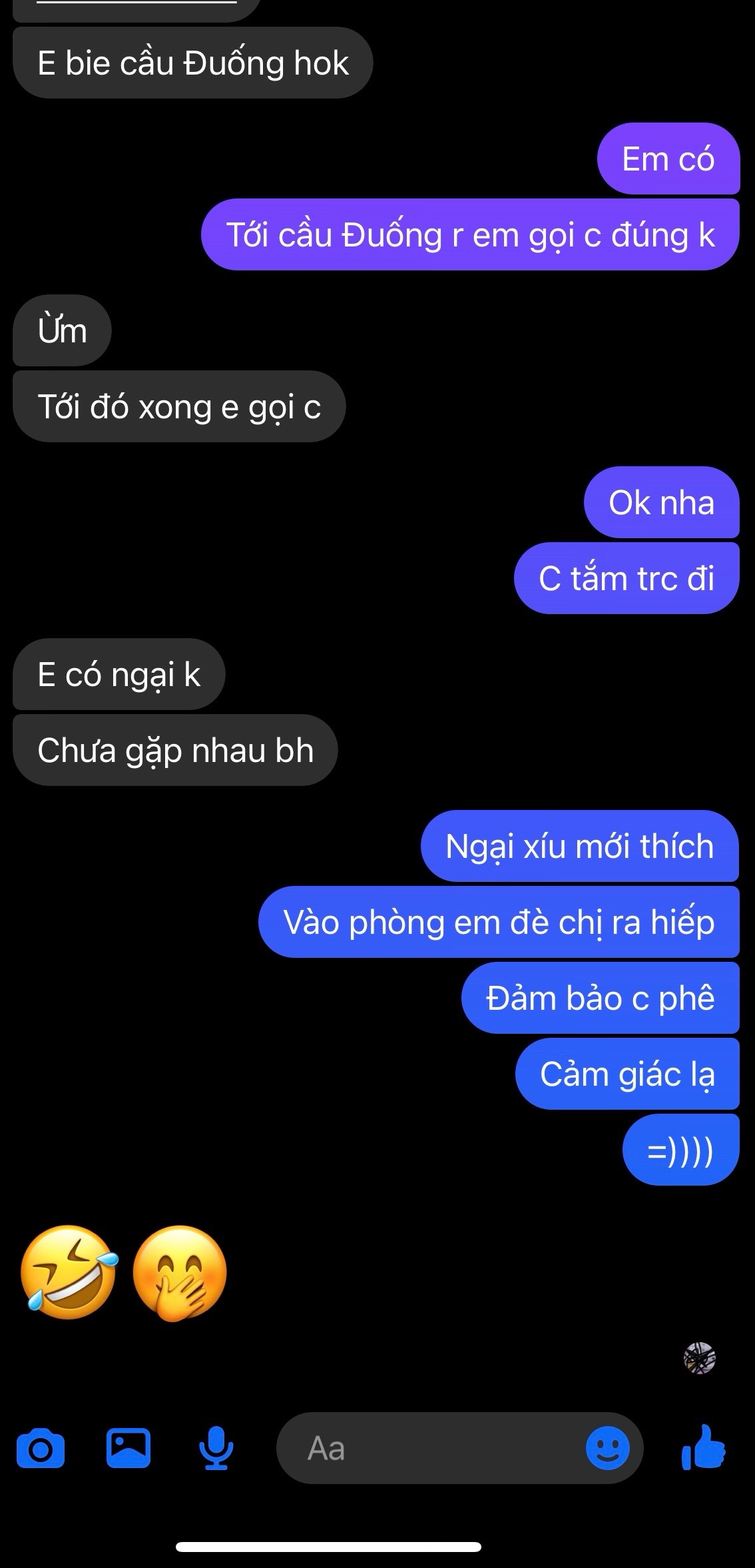Start recording a voice message
Screen dimensions: 755x1568
[216, 1449]
